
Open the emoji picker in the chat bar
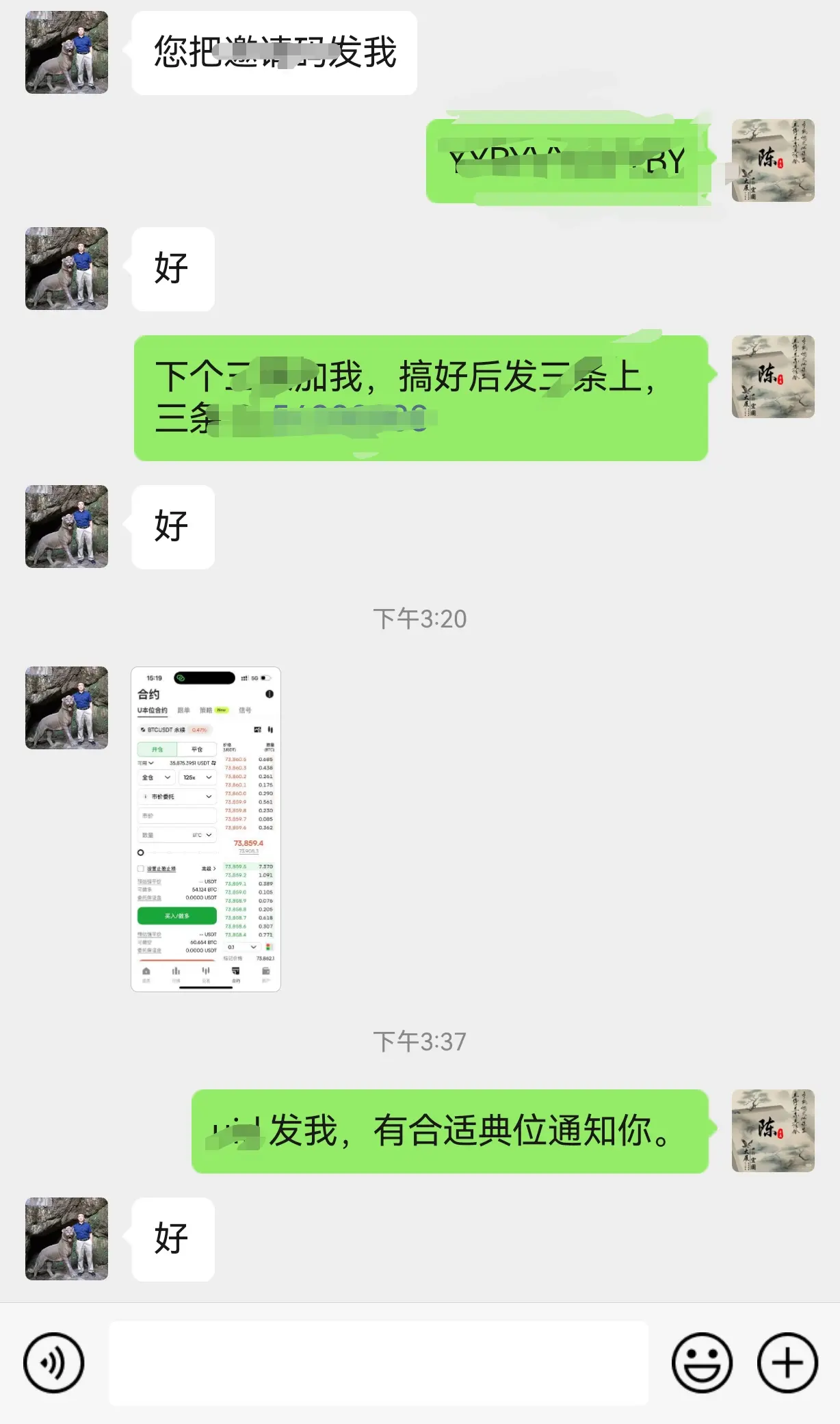pyautogui.click(x=702, y=1363)
